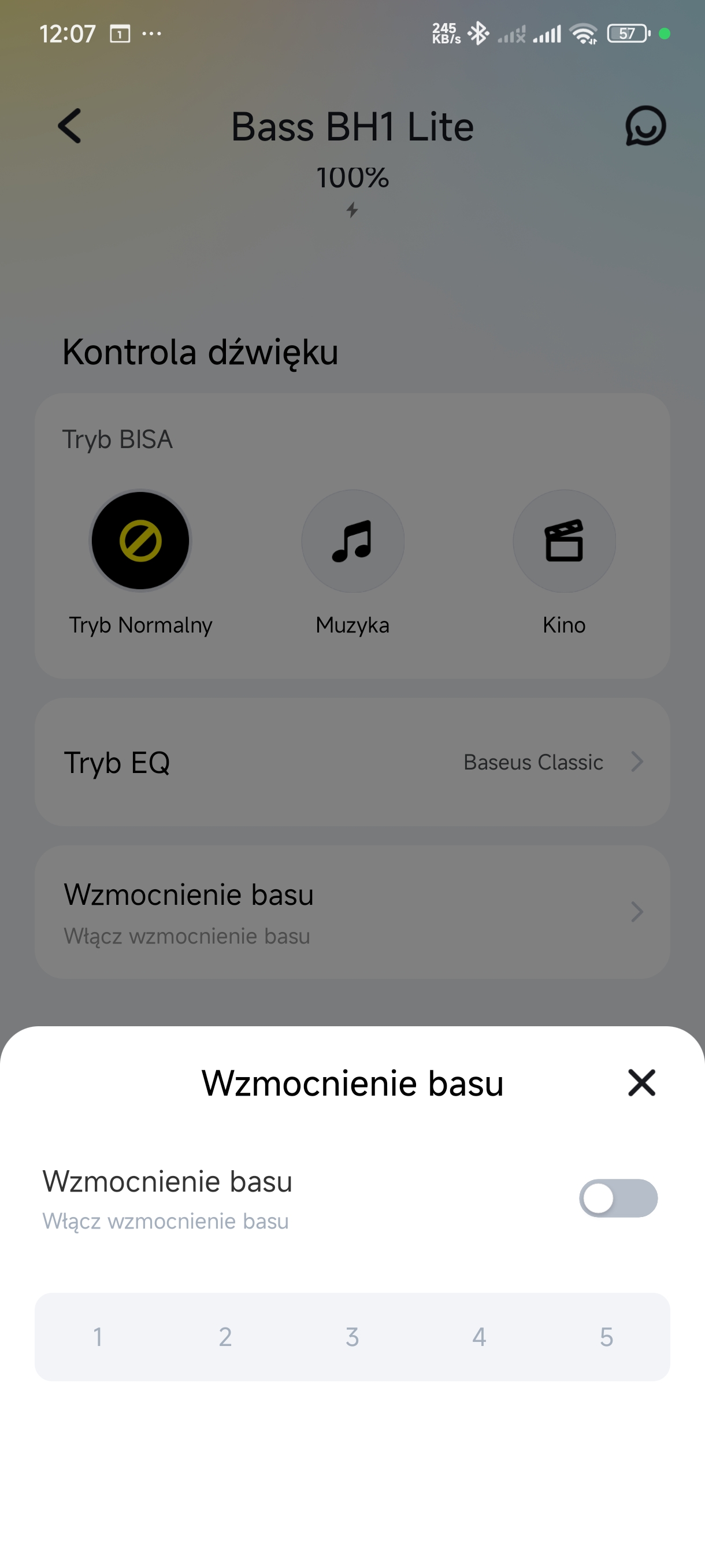
Task: Open the support chat icon
Action: [x=645, y=126]
